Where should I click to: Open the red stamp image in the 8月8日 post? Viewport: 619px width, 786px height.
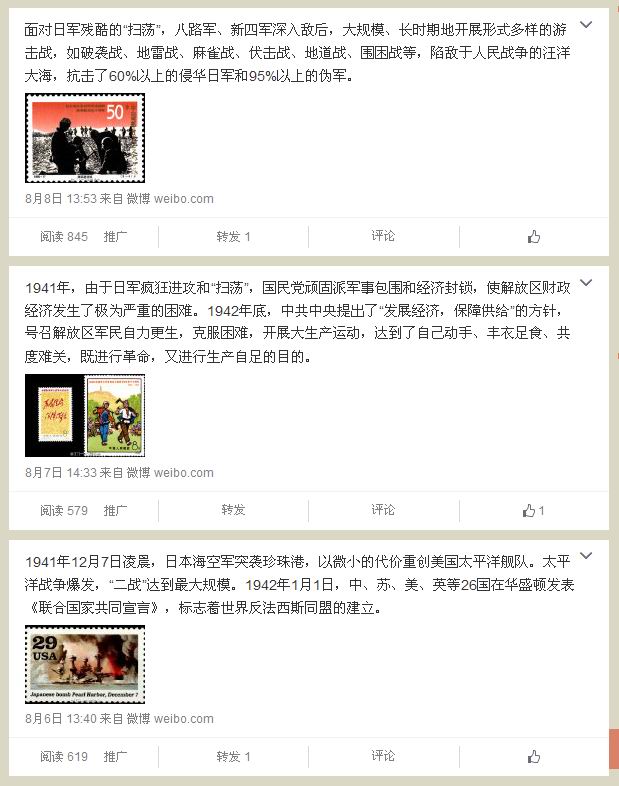[x=85, y=138]
